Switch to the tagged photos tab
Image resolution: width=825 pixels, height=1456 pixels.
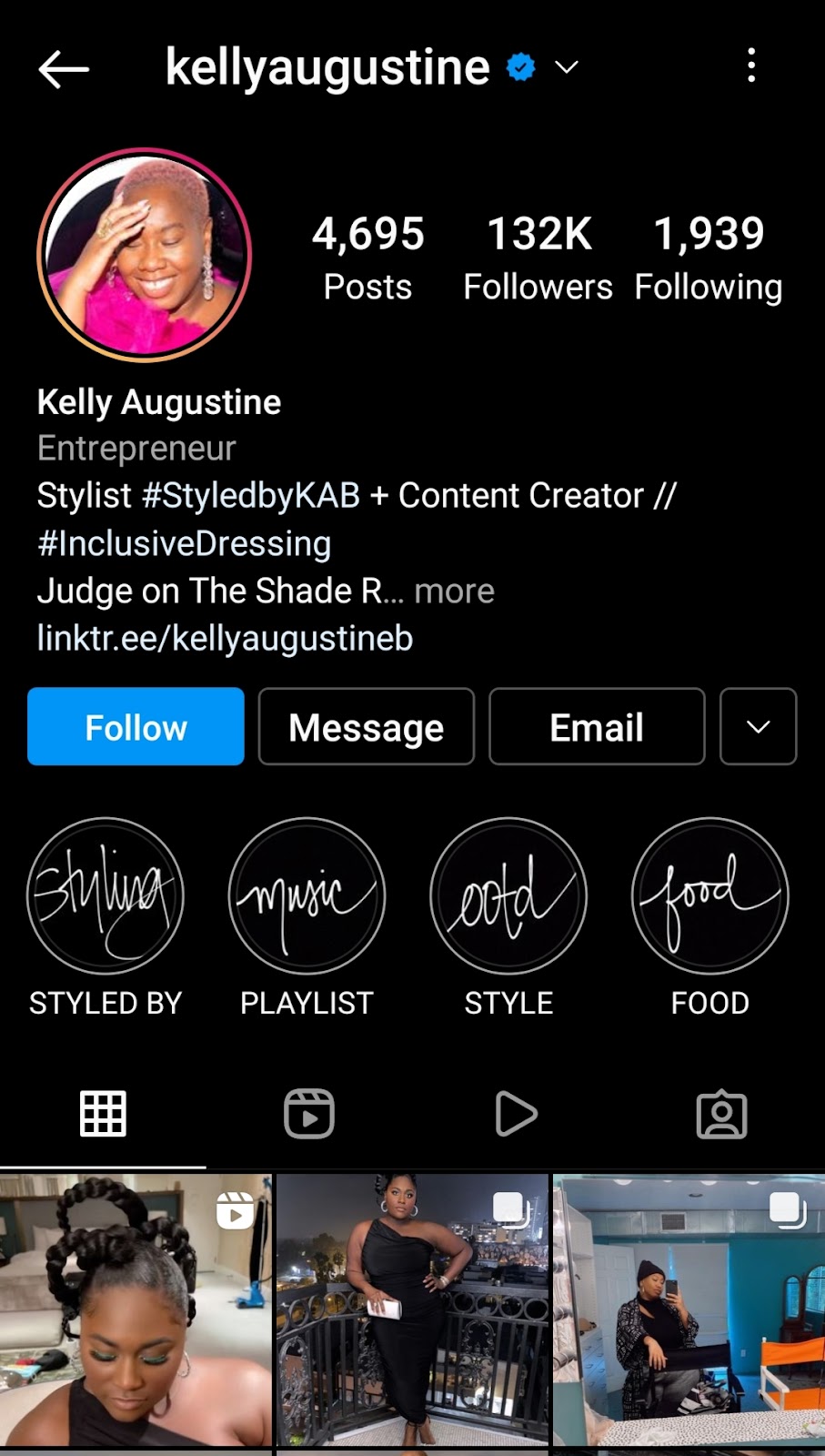point(722,1114)
